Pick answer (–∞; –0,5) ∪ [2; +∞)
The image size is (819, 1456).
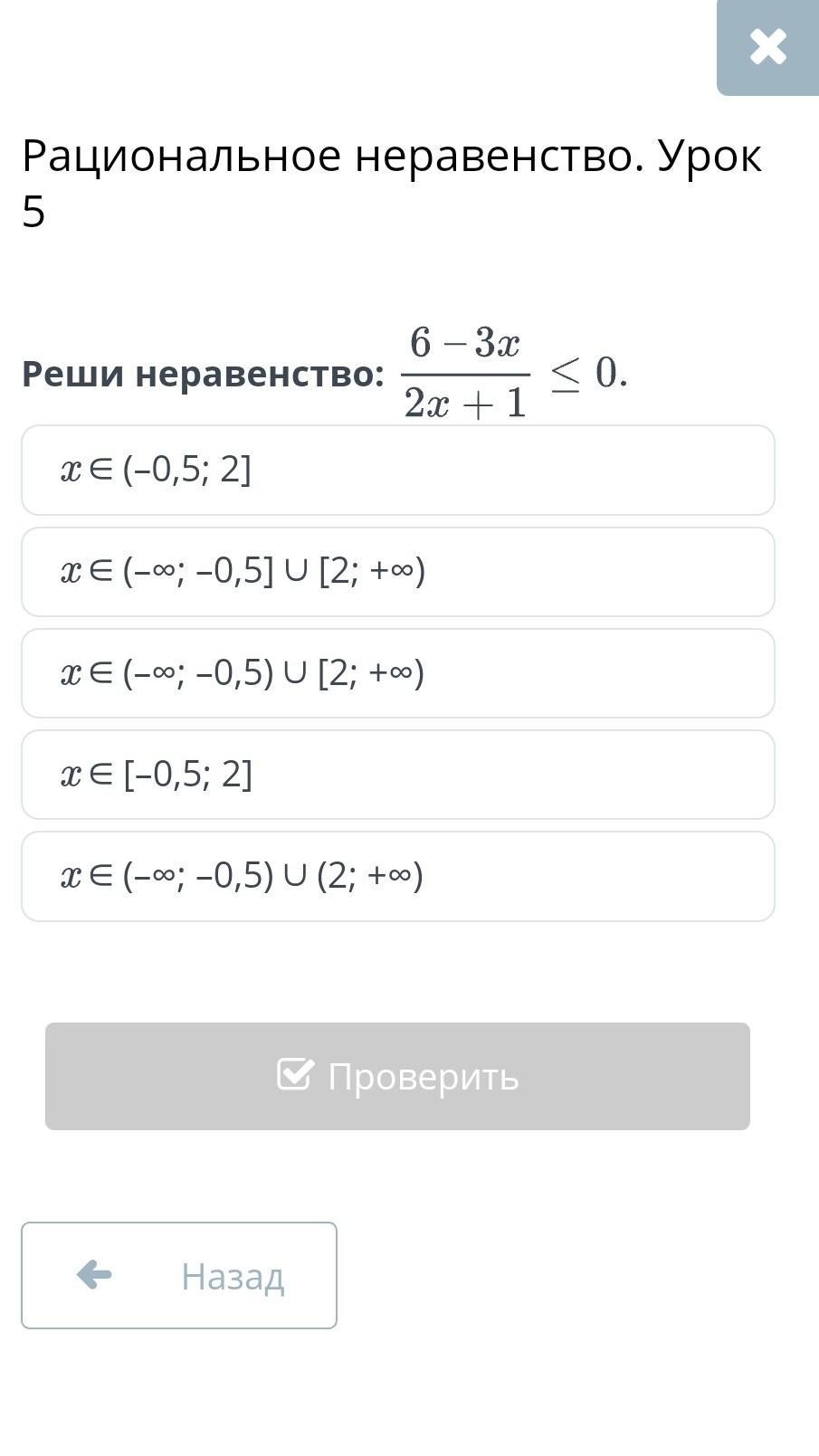click(398, 673)
